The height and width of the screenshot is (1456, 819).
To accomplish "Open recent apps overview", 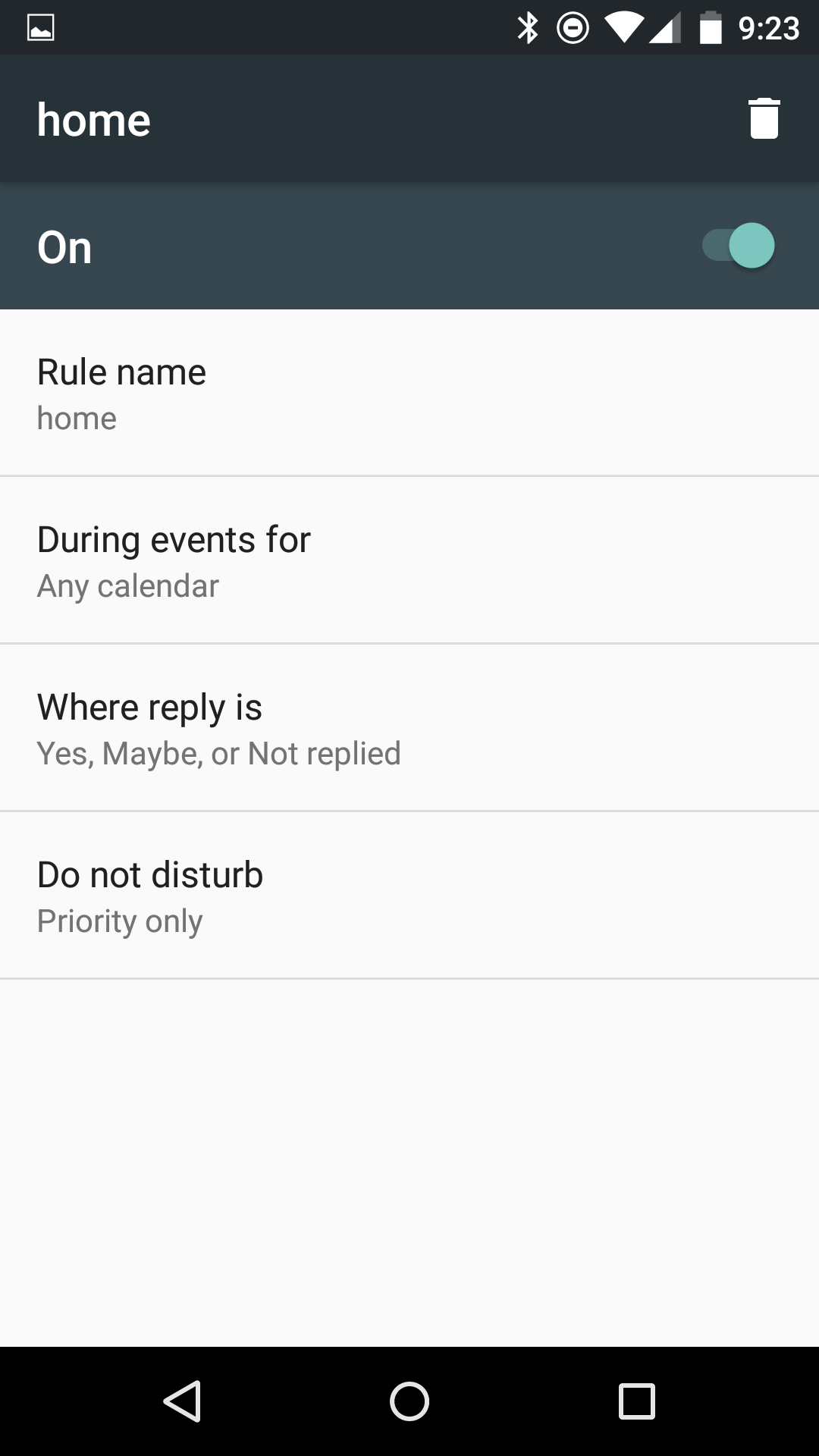I will pyautogui.click(x=636, y=1401).
